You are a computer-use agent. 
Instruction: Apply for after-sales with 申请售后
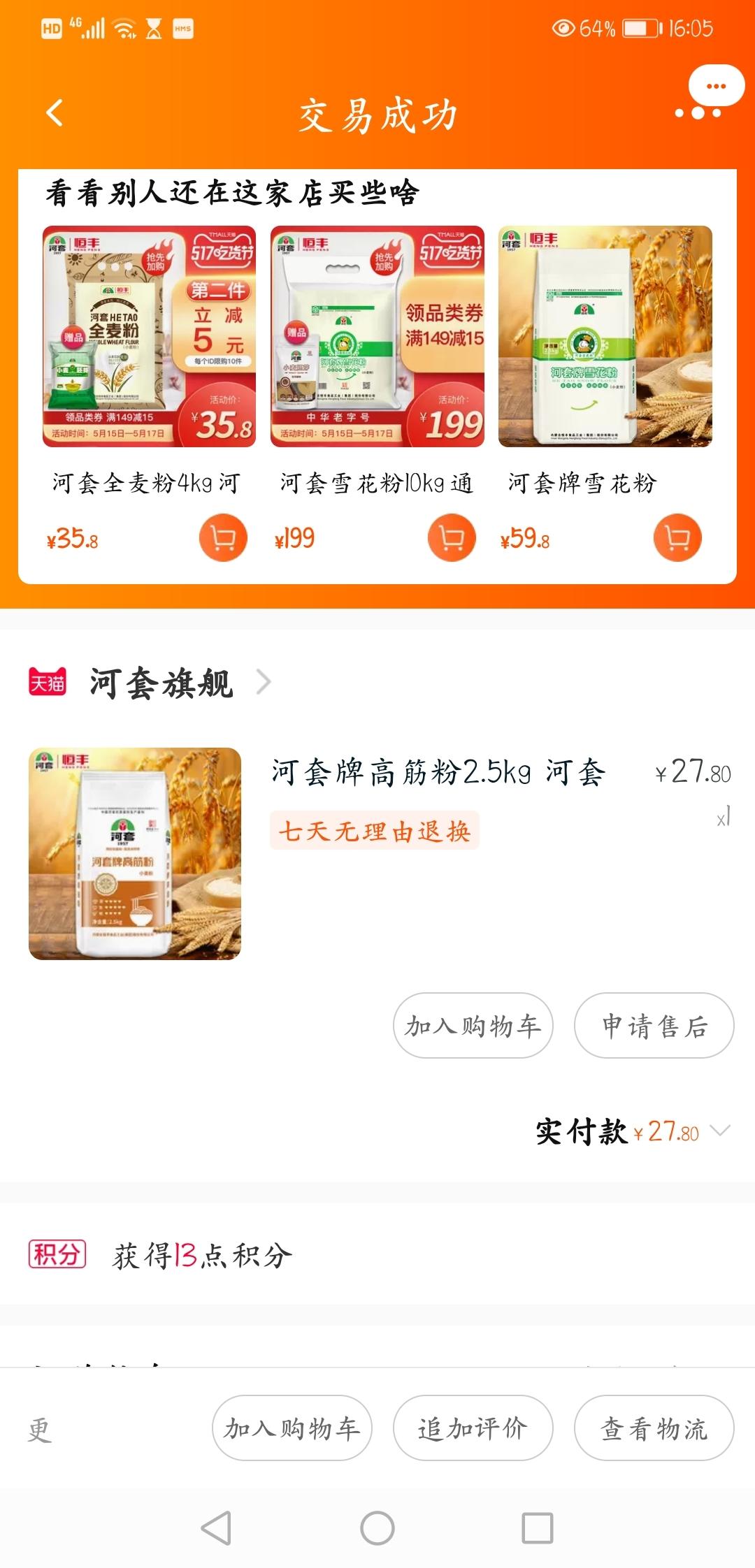tap(654, 1026)
